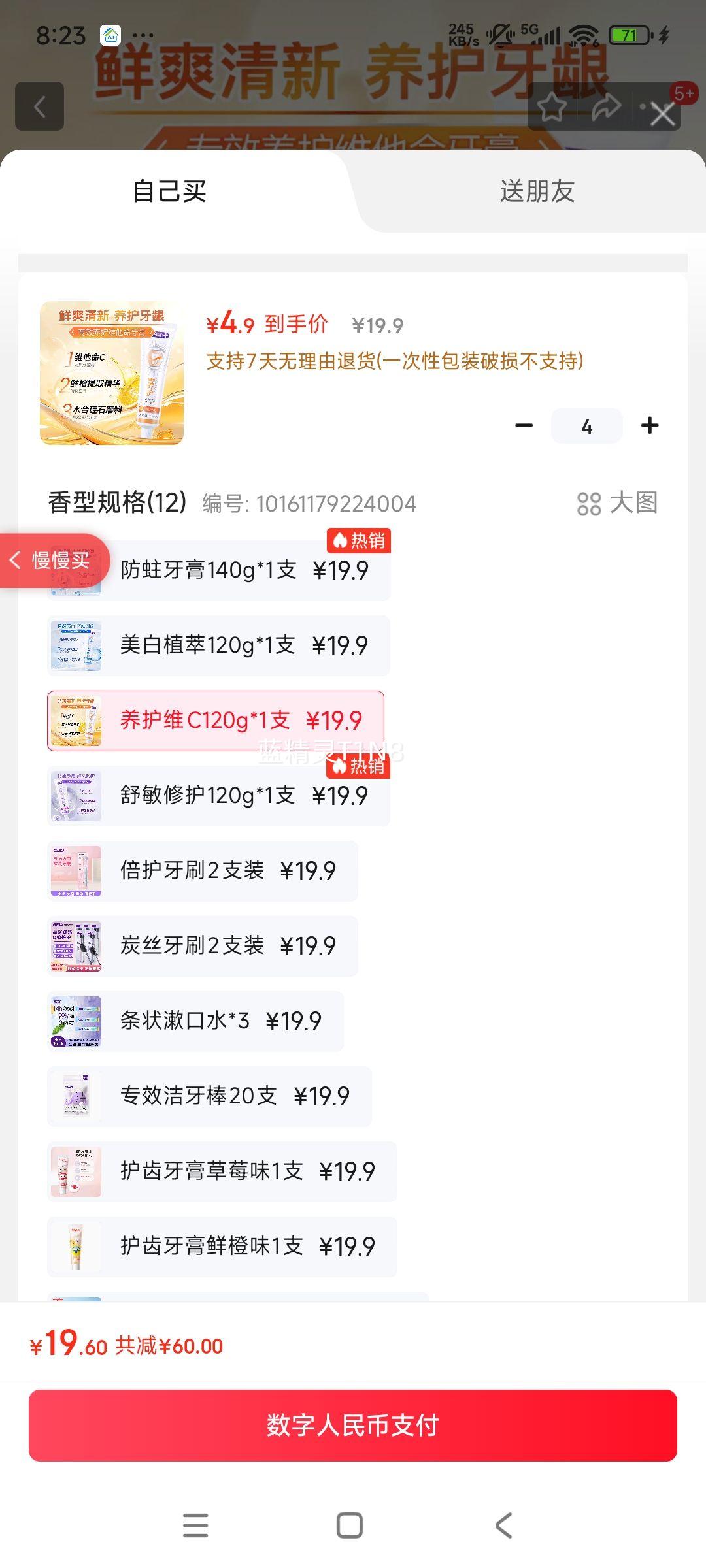The height and width of the screenshot is (1568, 706).
Task: Select 炭丝牙刷2支装 variant
Action: click(203, 946)
